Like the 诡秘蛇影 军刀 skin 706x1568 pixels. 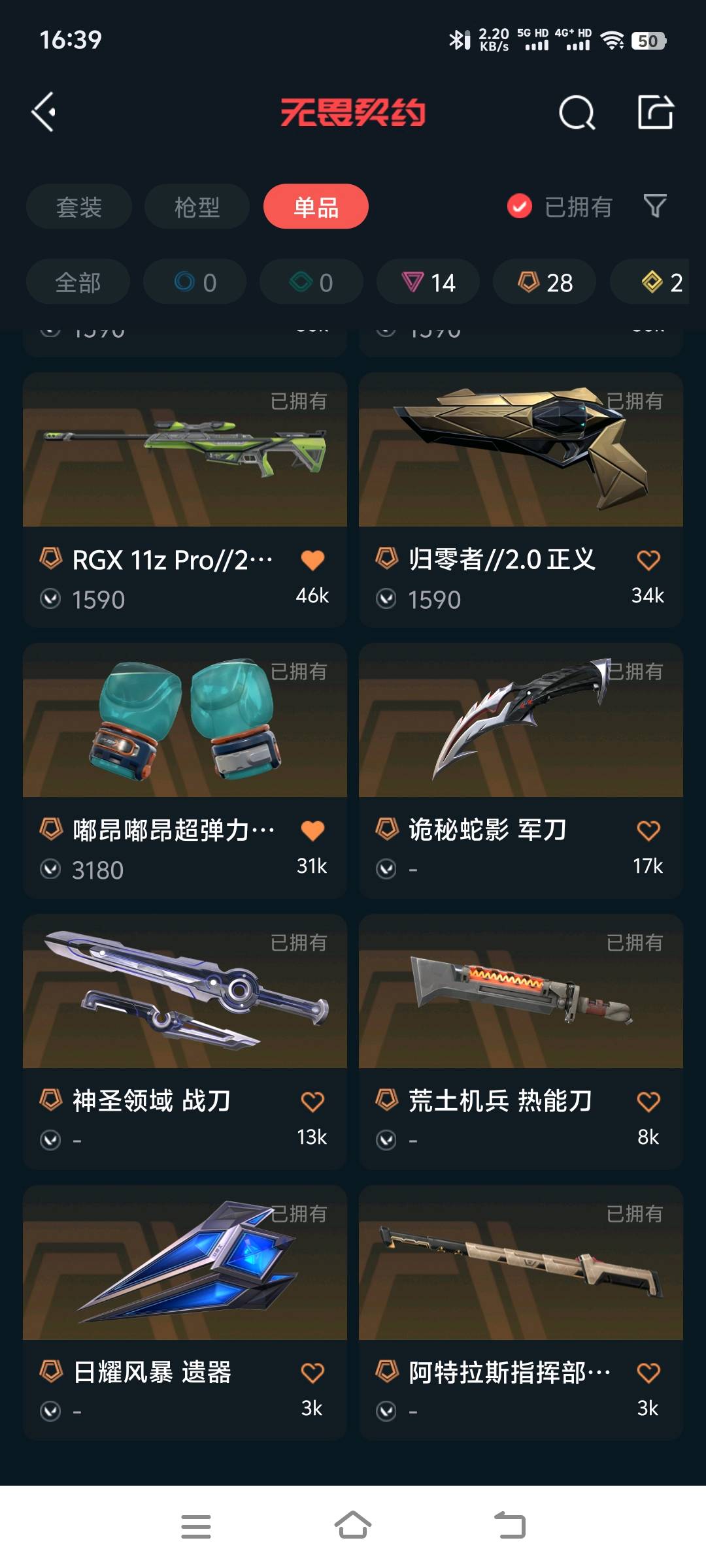coord(648,830)
